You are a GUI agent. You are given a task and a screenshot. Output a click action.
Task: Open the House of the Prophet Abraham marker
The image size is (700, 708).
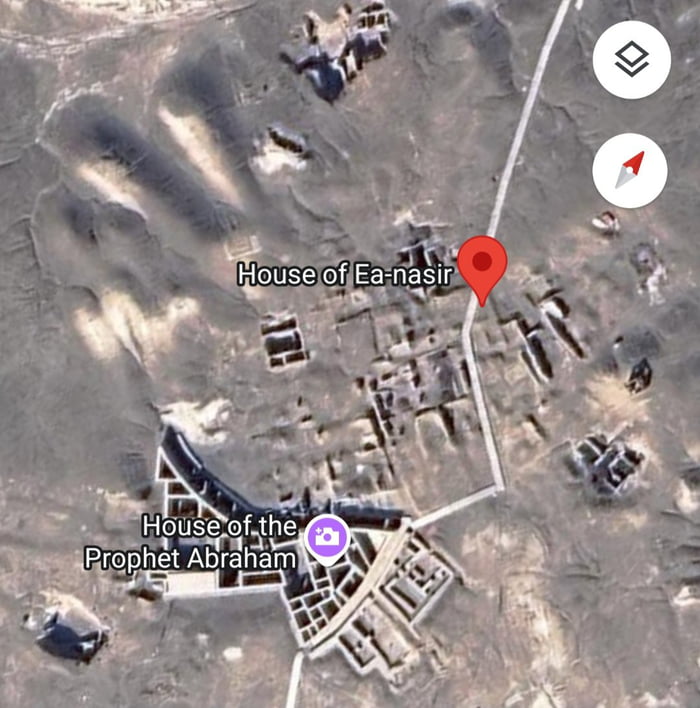tap(326, 538)
